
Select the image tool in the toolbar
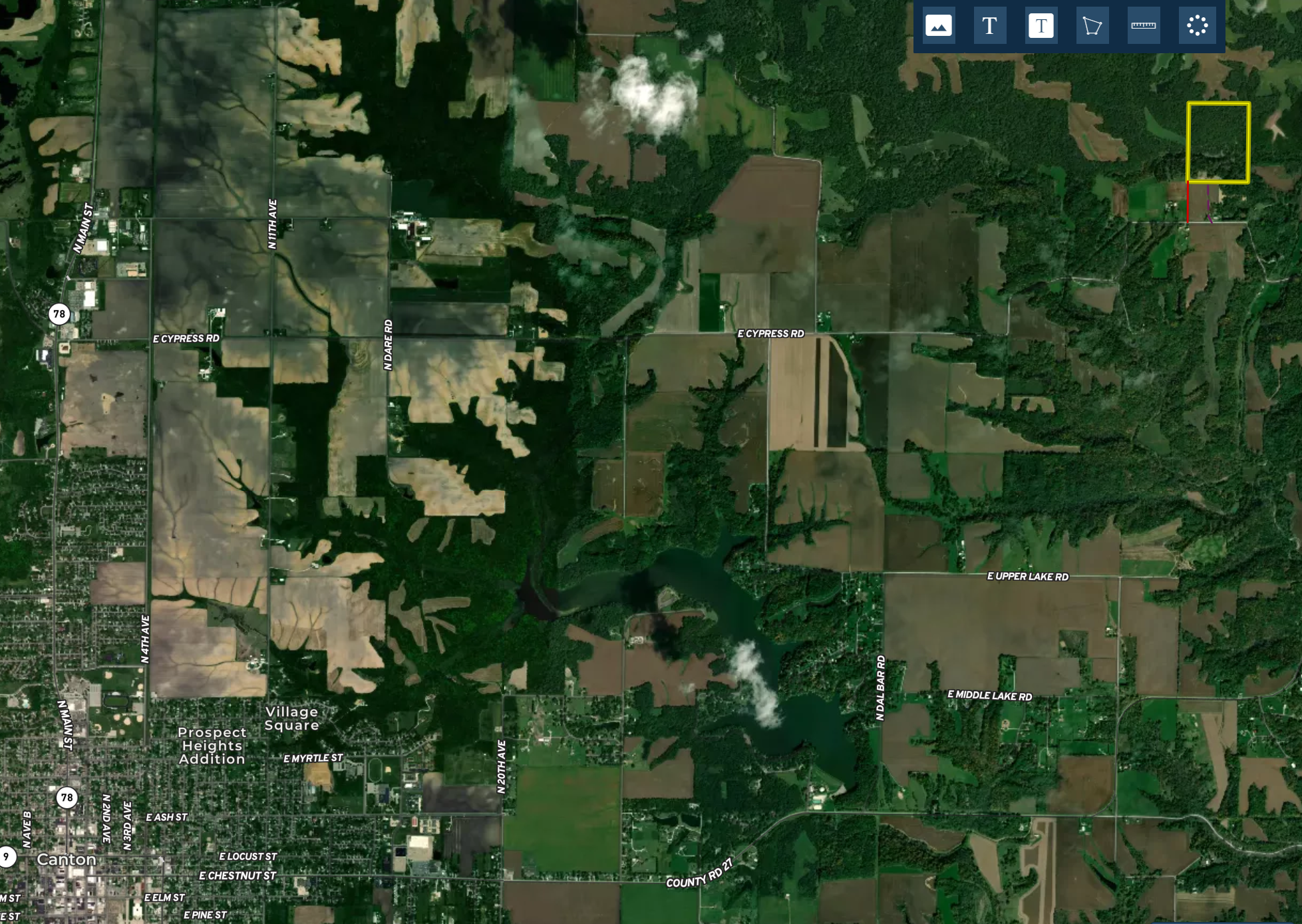[x=938, y=26]
